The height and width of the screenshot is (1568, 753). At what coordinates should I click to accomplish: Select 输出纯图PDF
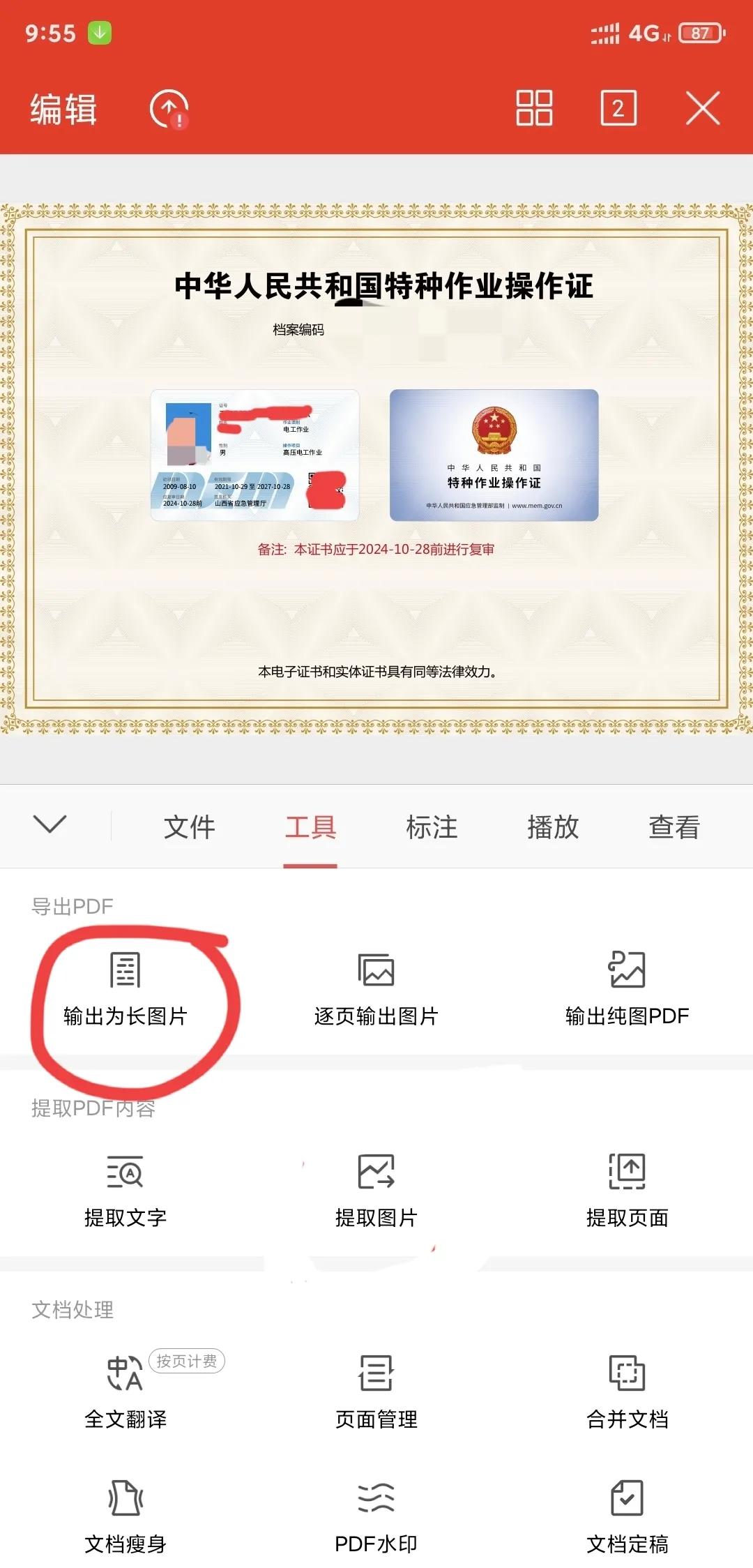[x=627, y=989]
